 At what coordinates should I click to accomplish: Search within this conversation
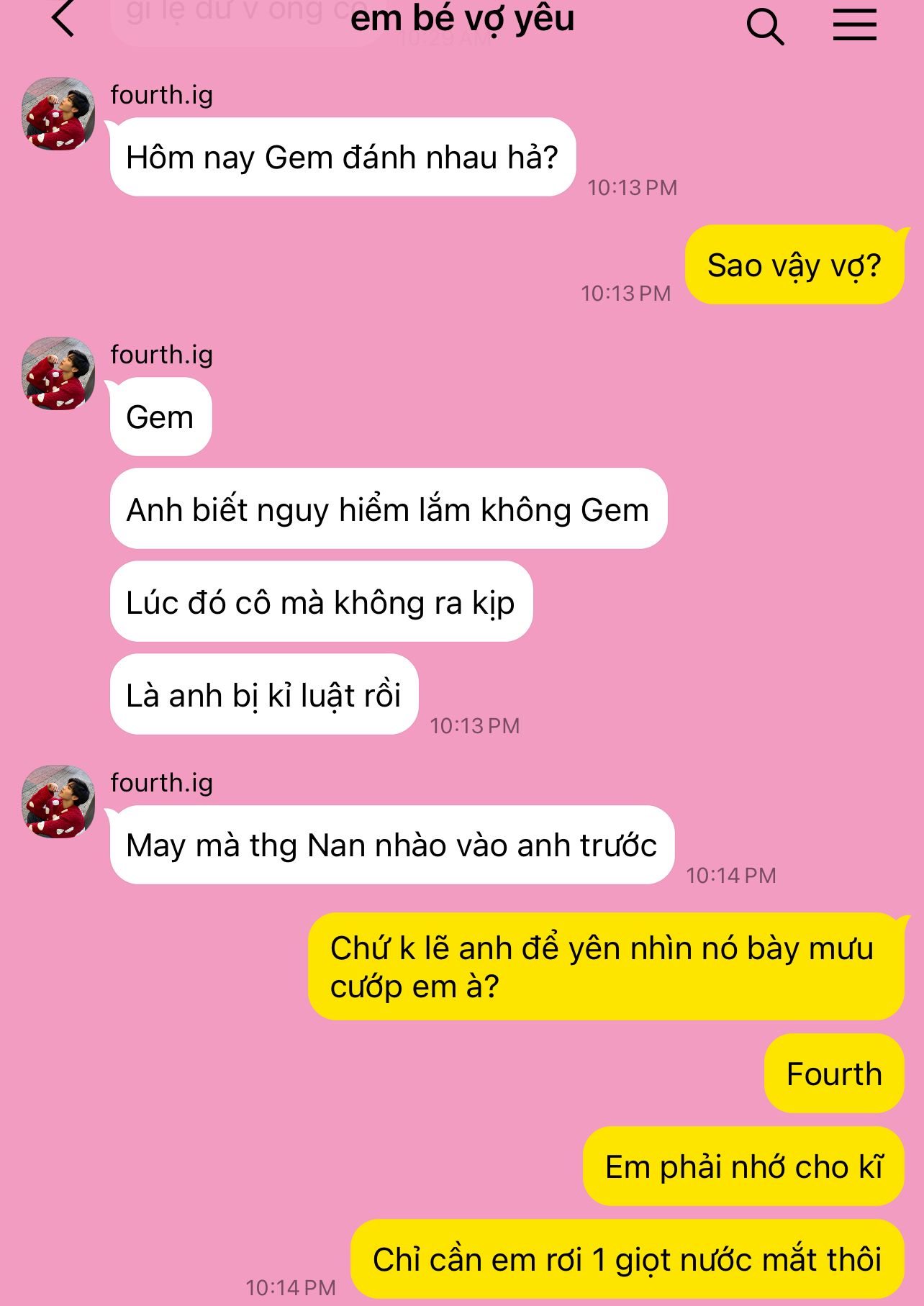pos(764,27)
